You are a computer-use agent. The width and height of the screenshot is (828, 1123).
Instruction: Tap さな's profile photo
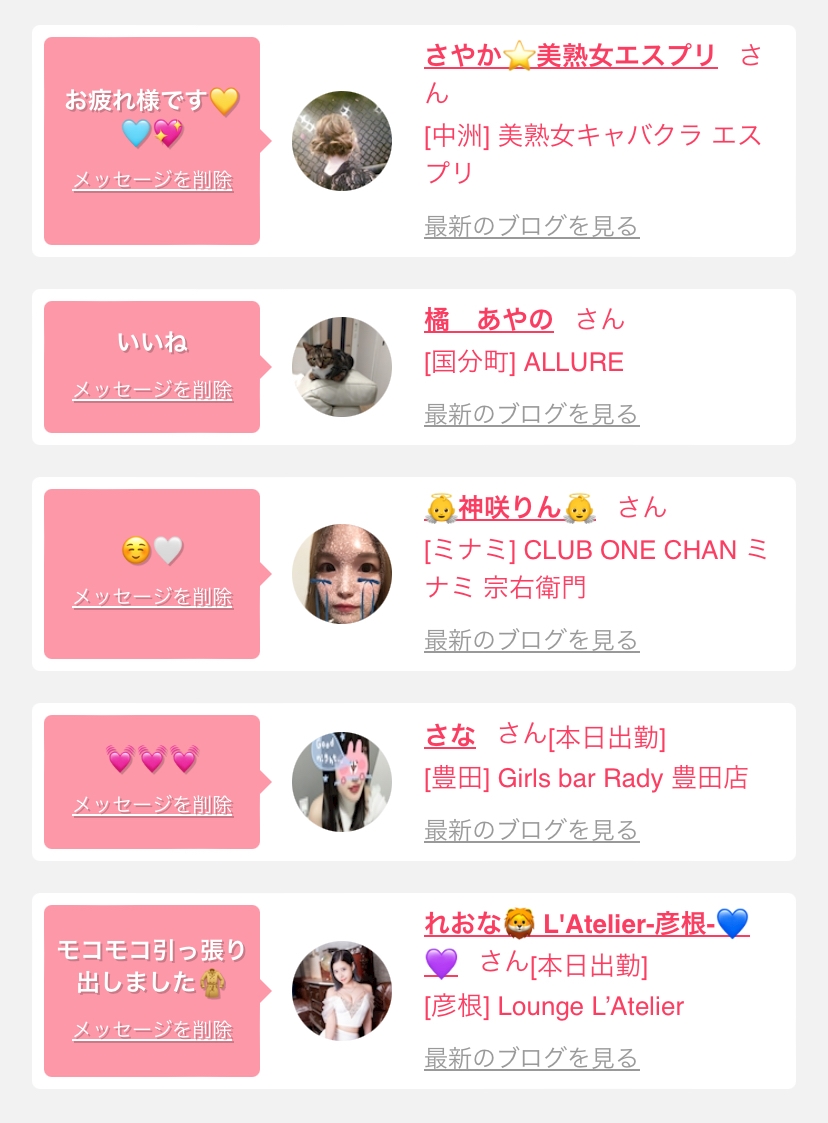342,781
